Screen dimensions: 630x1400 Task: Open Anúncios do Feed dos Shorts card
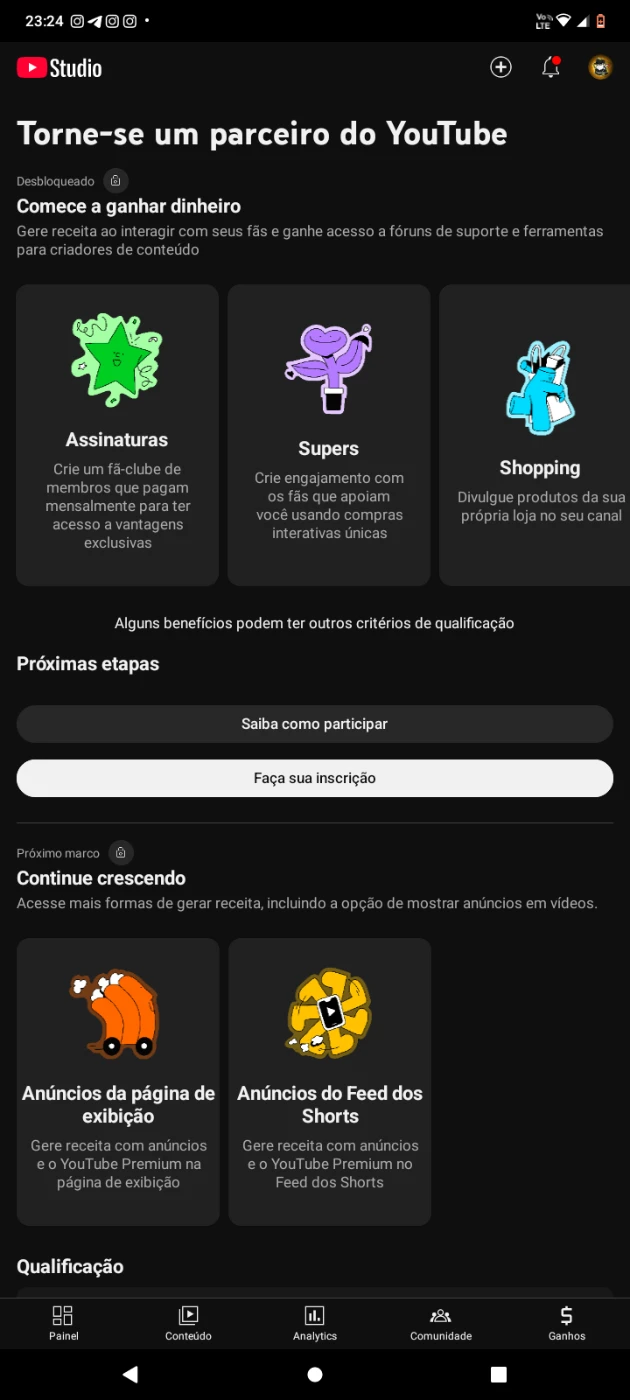click(x=329, y=1081)
